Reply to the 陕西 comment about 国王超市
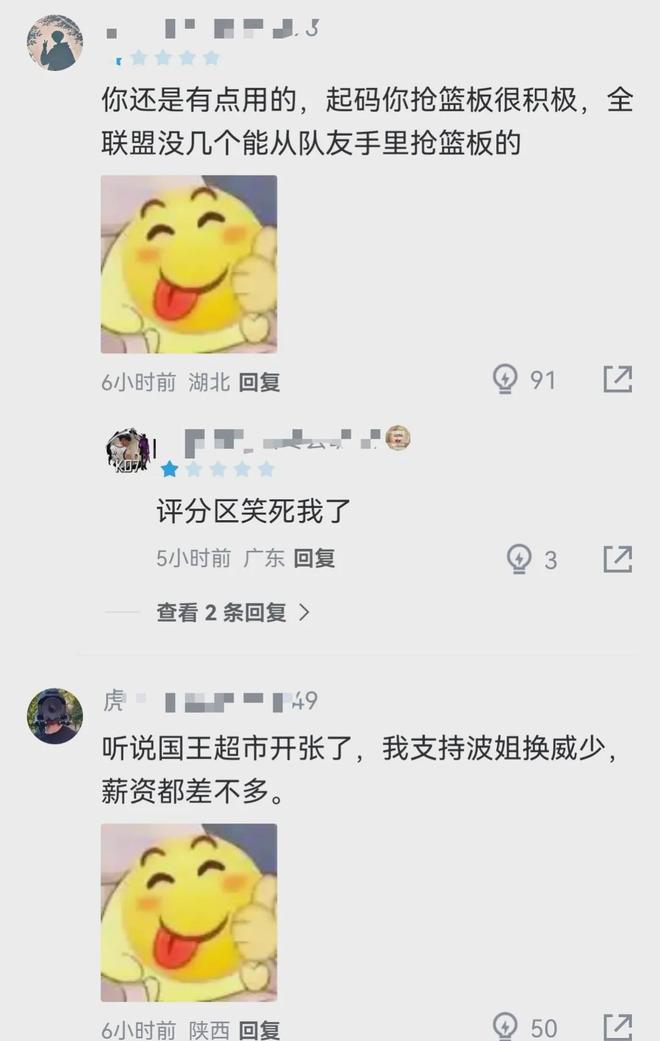 [x=259, y=1029]
